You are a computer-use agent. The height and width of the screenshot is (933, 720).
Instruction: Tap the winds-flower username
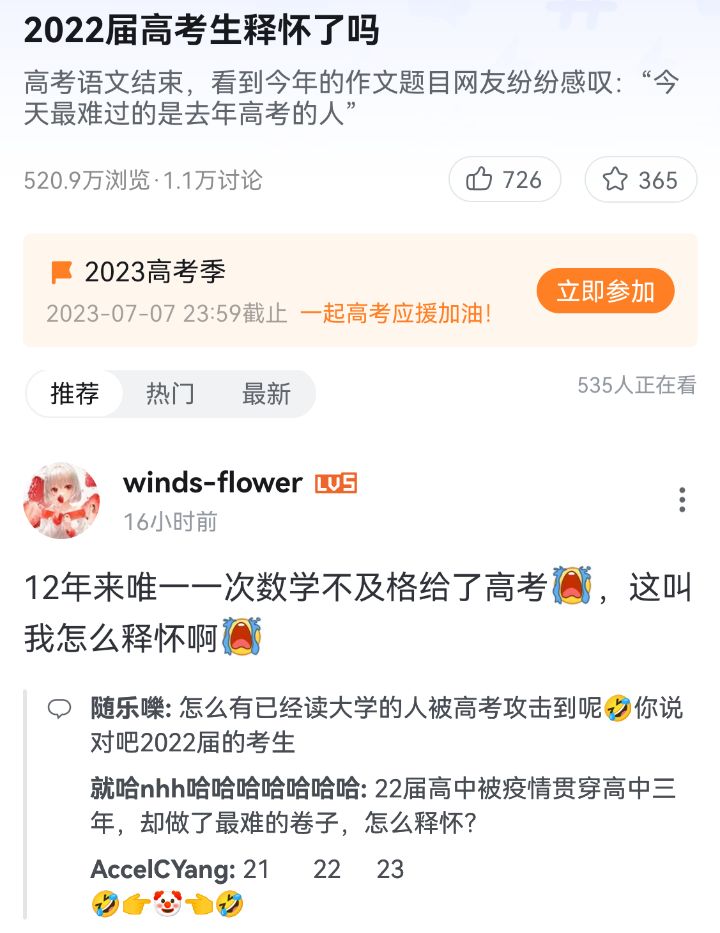tap(212, 483)
